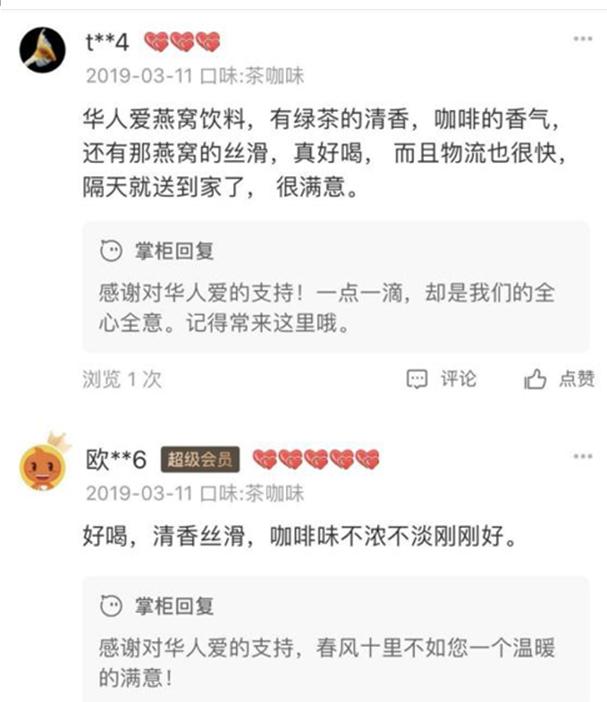
Task: View 欧**6's profile avatar
Action: 44,464
